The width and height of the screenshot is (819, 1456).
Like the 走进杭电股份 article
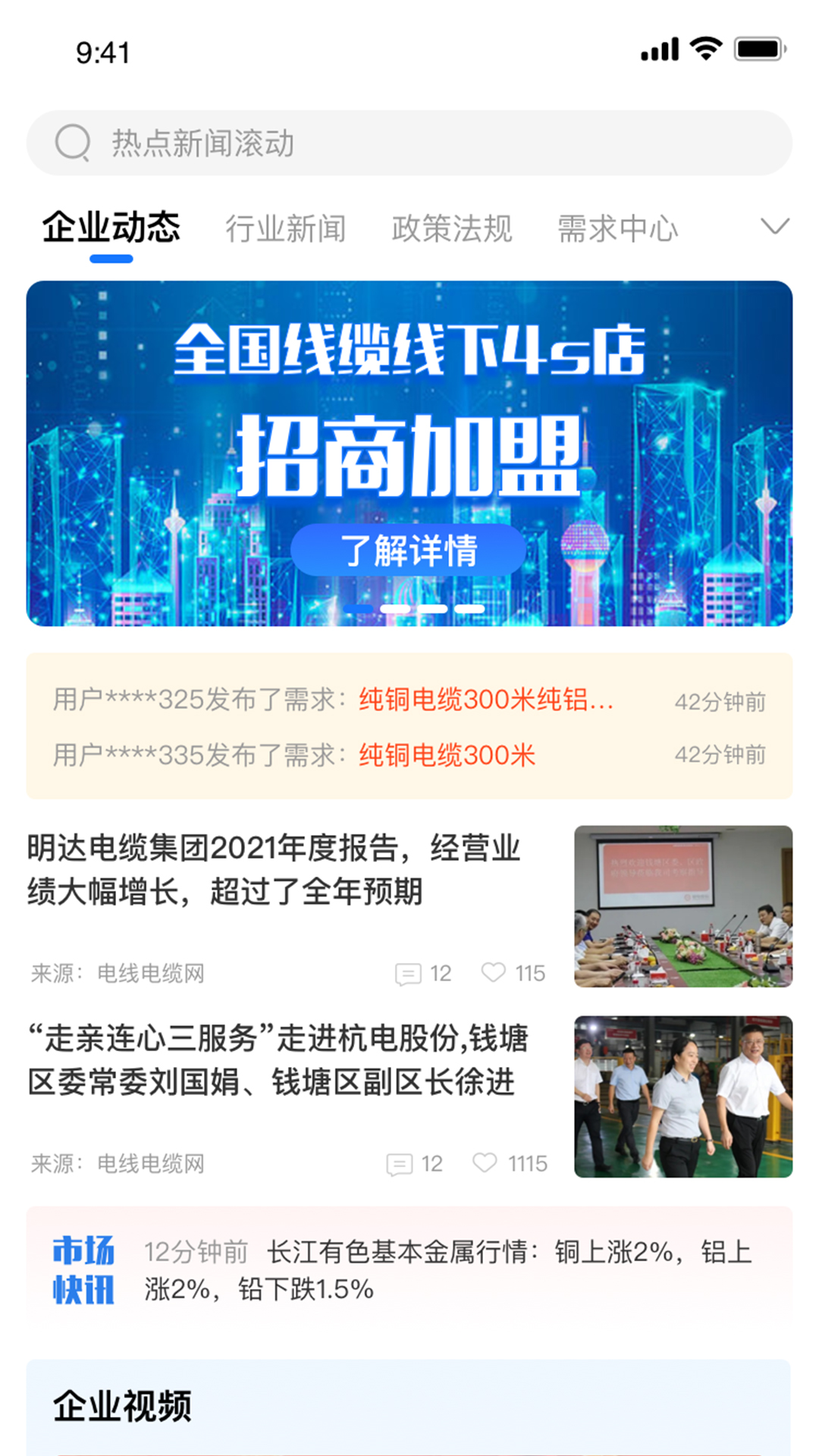point(485,1163)
